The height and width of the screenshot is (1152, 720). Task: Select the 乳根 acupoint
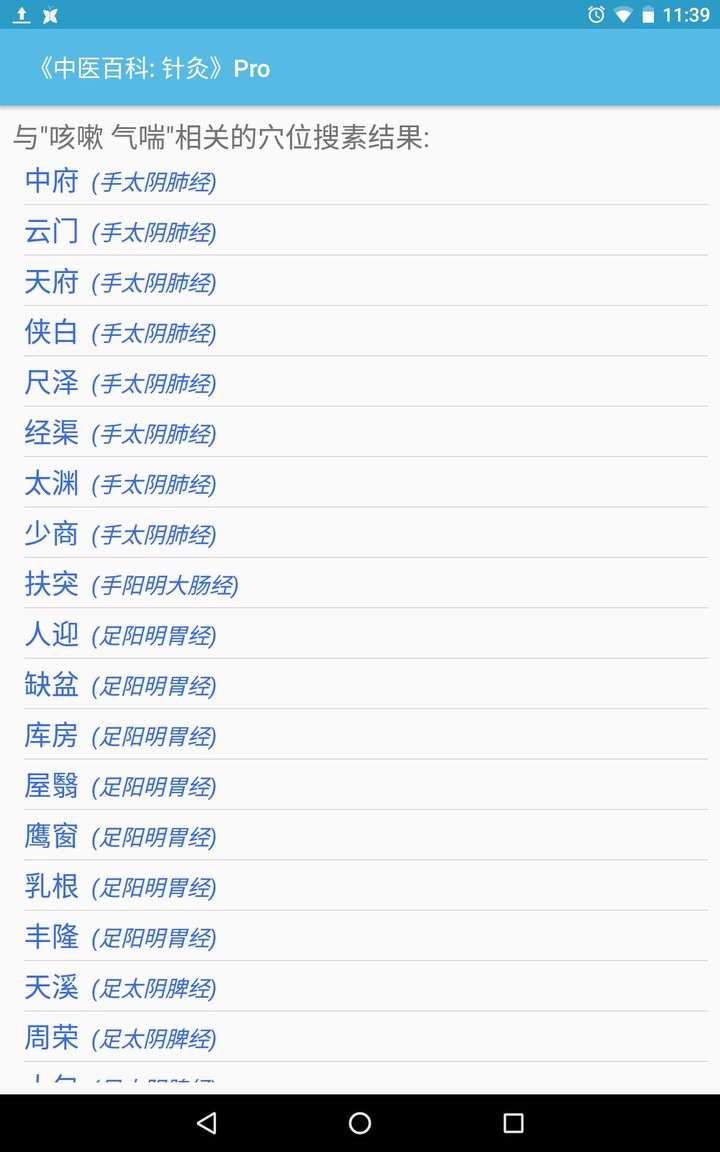pos(50,887)
